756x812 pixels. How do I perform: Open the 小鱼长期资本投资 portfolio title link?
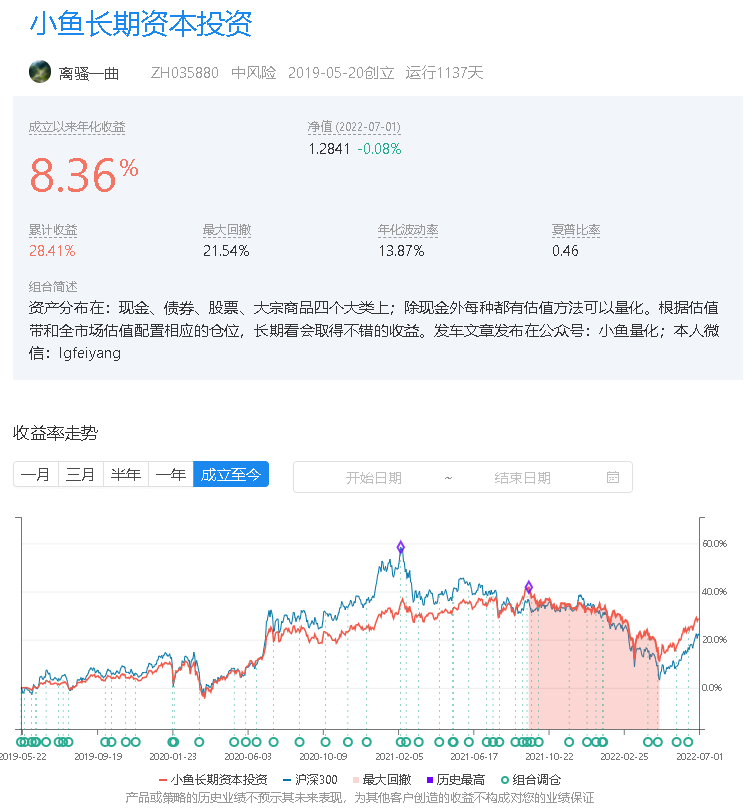coord(141,24)
